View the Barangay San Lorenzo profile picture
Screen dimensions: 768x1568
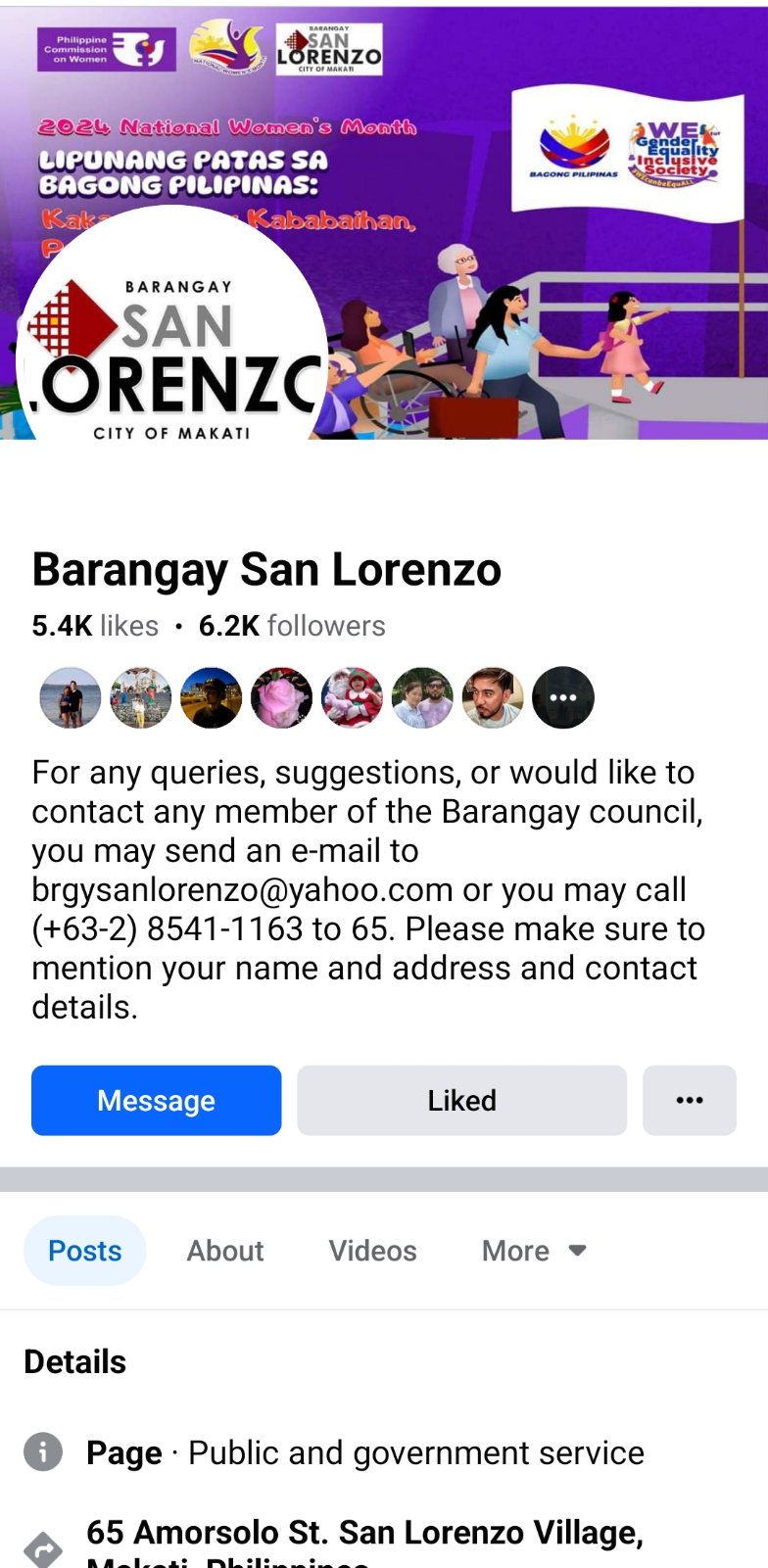click(173, 353)
